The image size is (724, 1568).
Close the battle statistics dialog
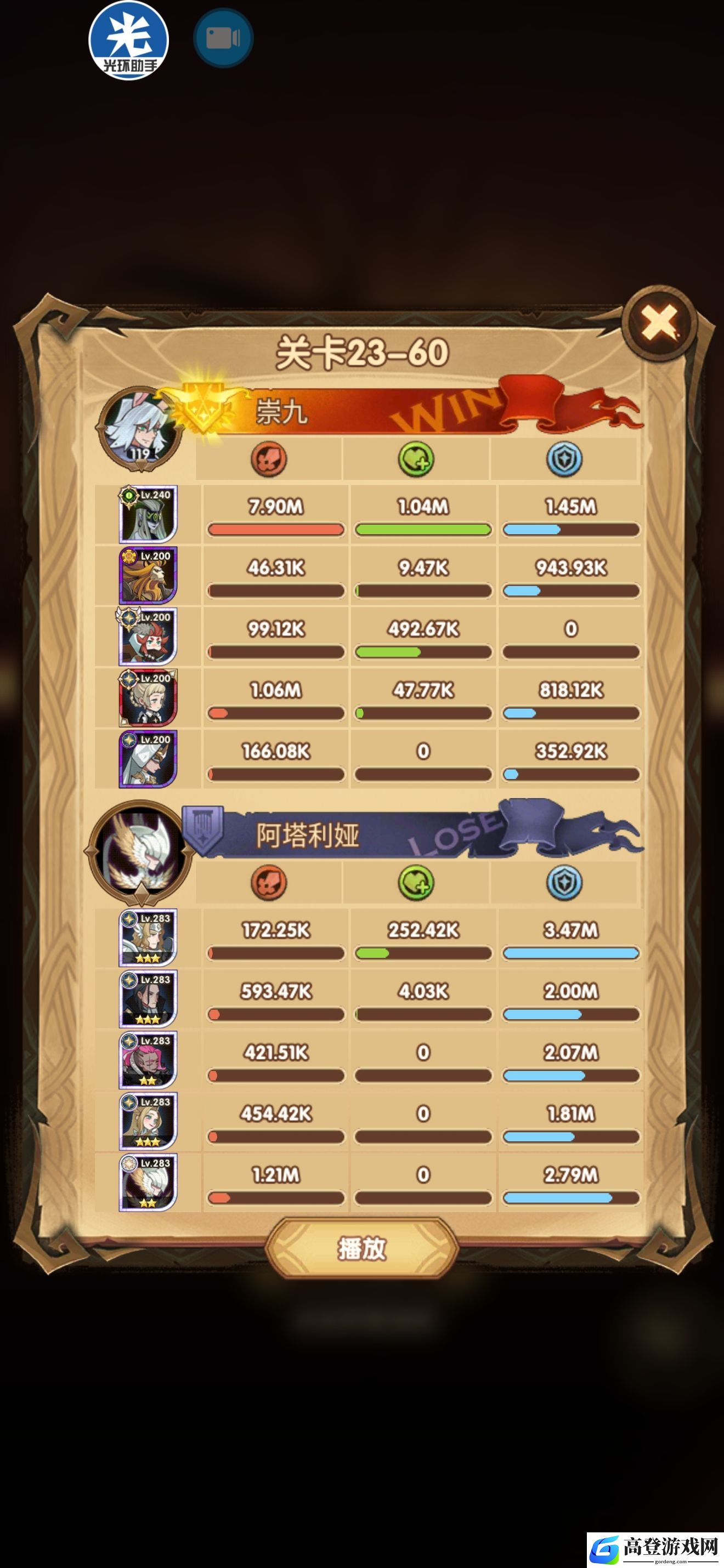(659, 322)
